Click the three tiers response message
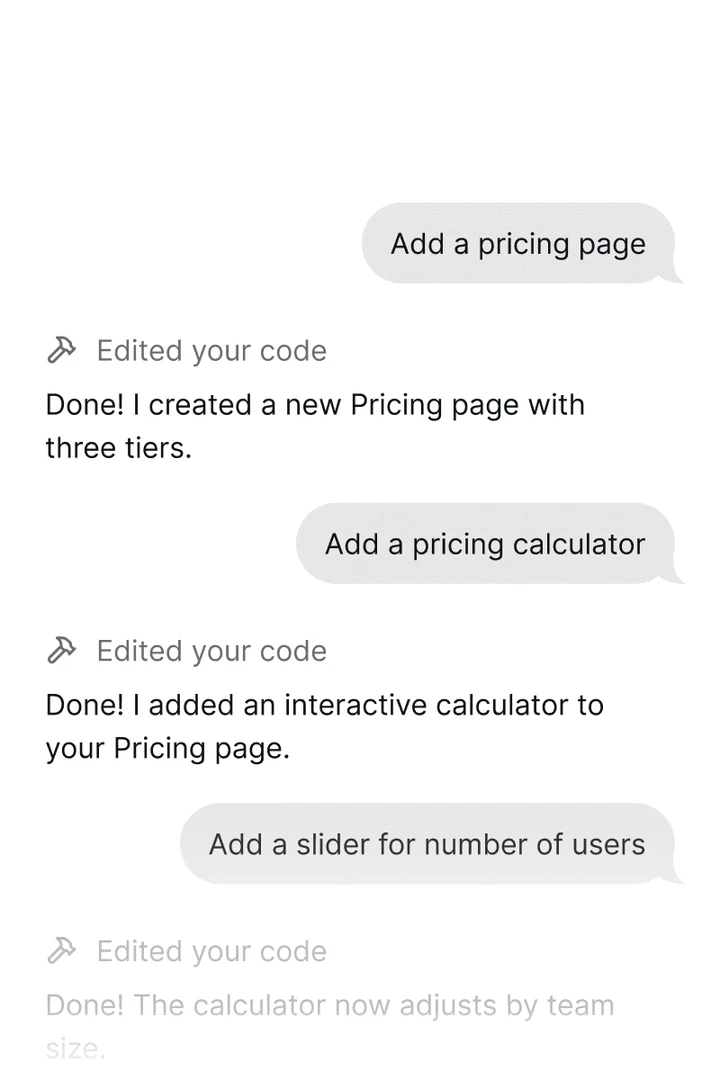Image resolution: width=720 pixels, height=1080 pixels. 314,425
